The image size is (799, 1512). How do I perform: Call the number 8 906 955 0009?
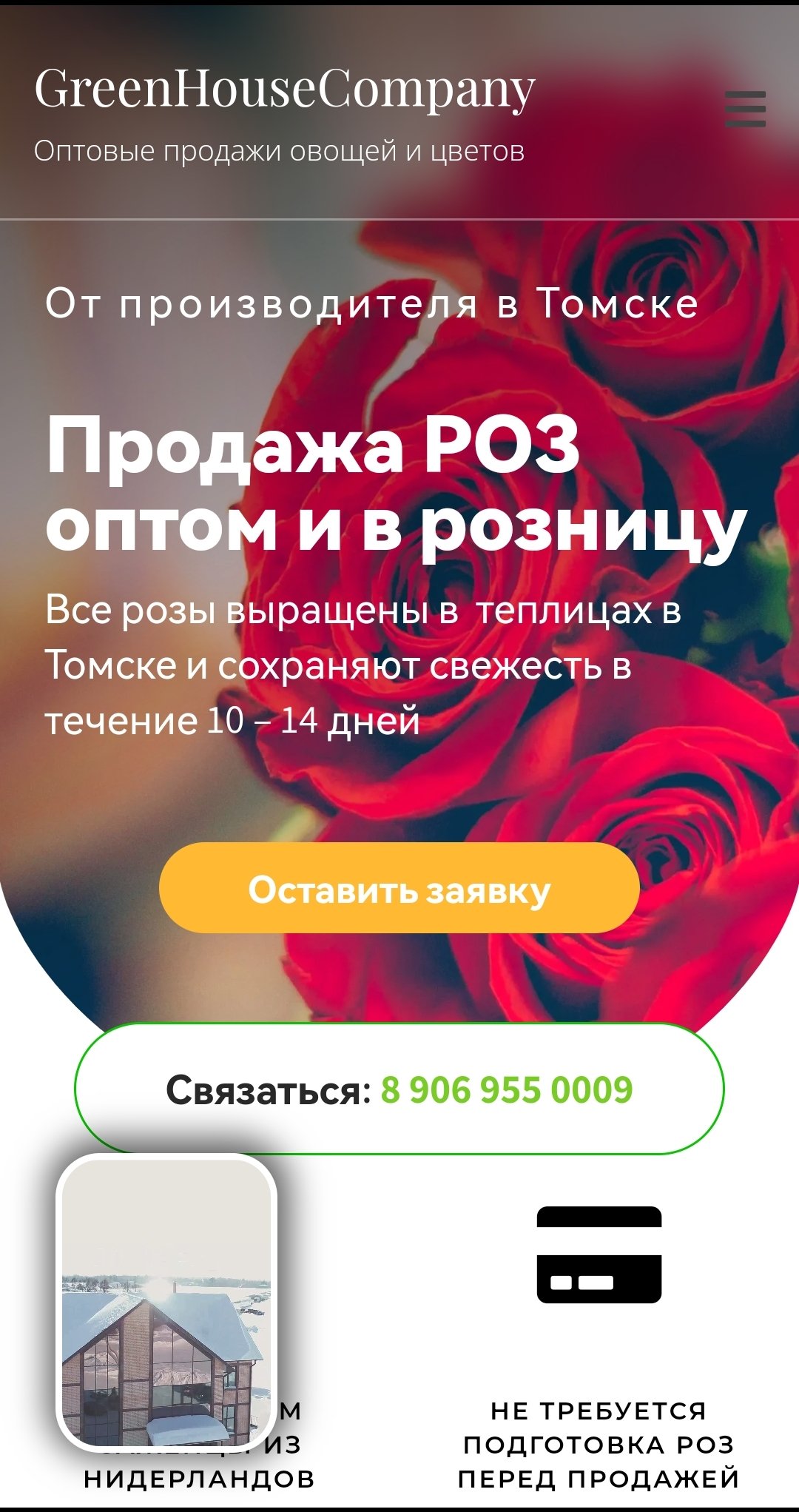(x=506, y=1090)
